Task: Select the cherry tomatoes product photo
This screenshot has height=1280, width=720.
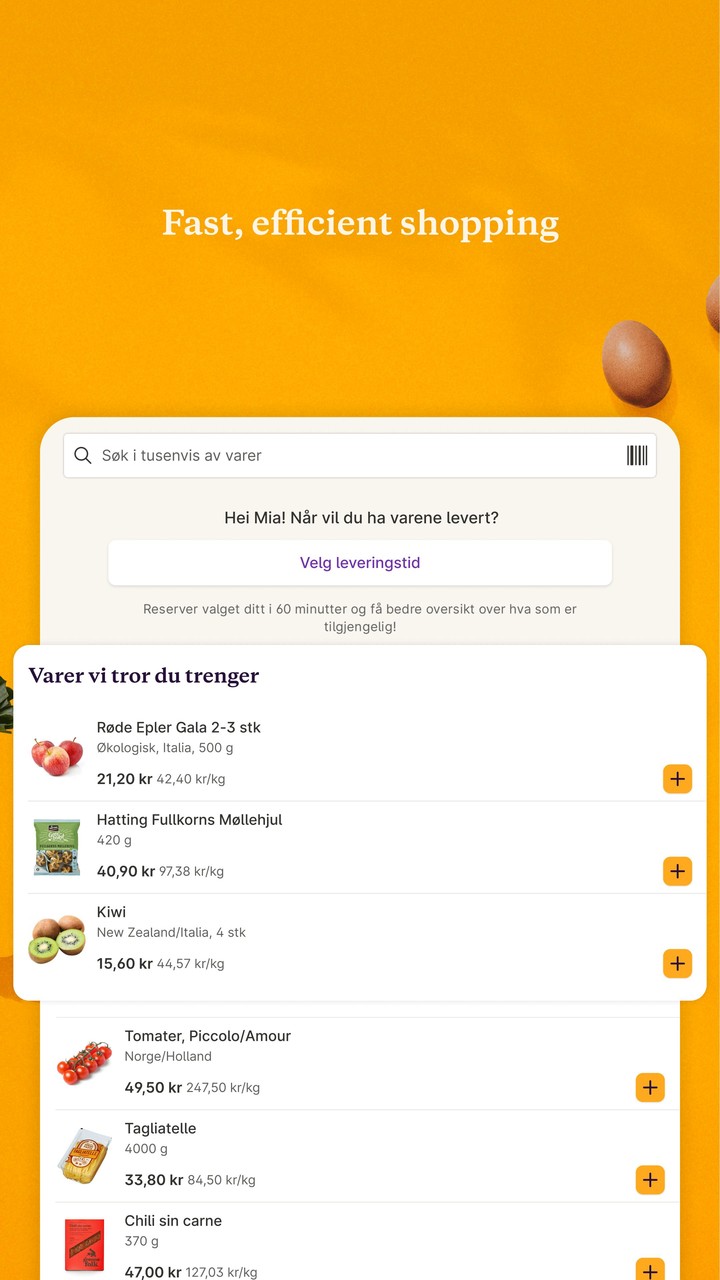Action: point(84,1061)
